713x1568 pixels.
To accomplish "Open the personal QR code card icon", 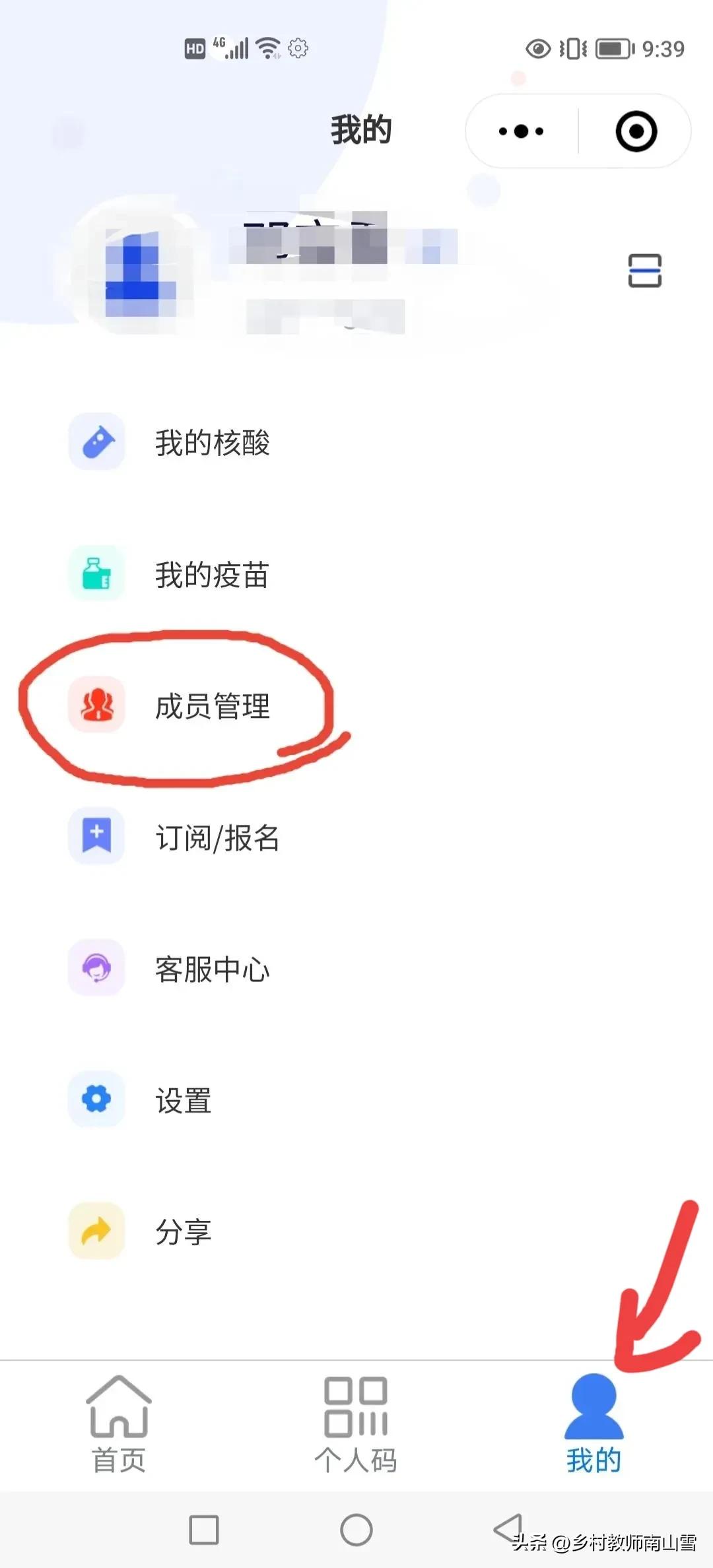I will 644,271.
